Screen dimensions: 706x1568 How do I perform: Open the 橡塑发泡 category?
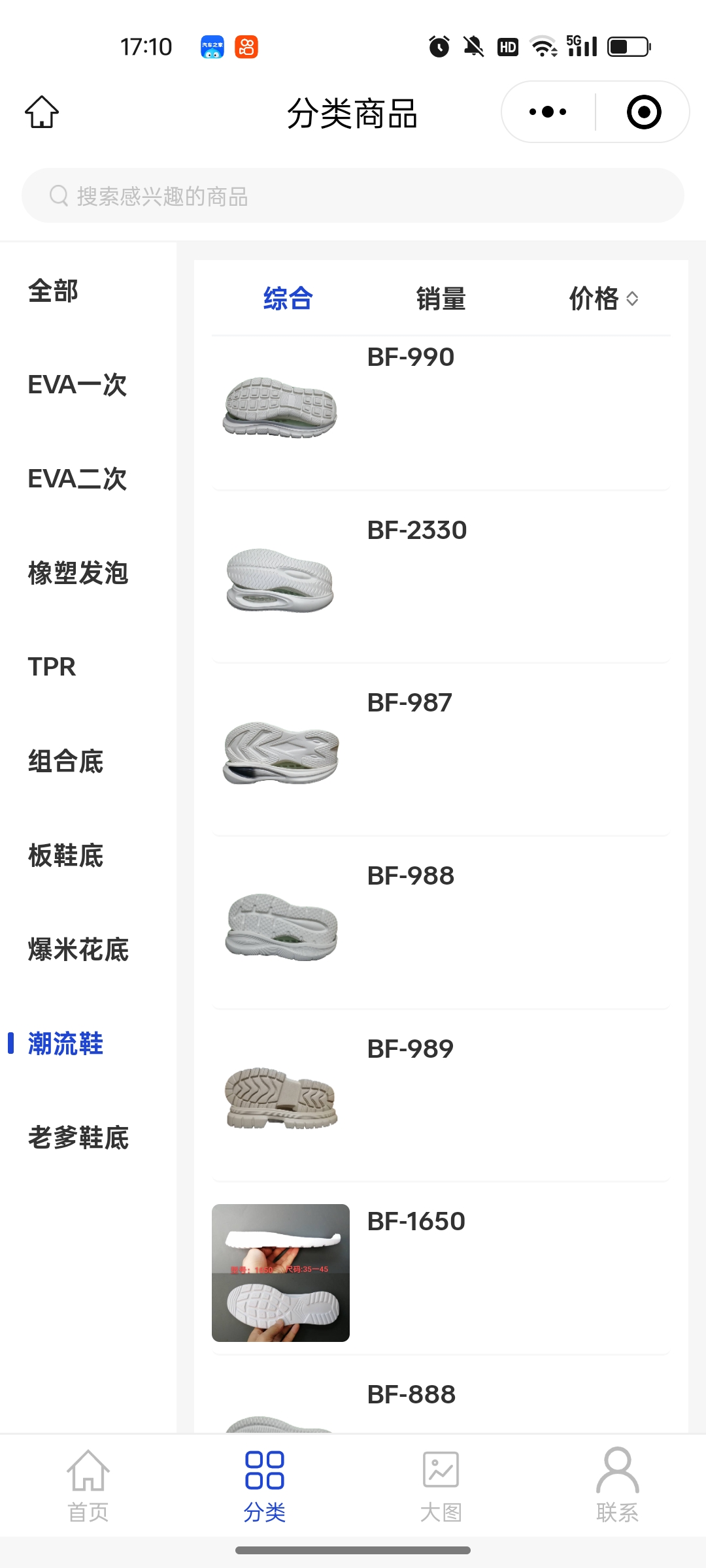pos(78,573)
